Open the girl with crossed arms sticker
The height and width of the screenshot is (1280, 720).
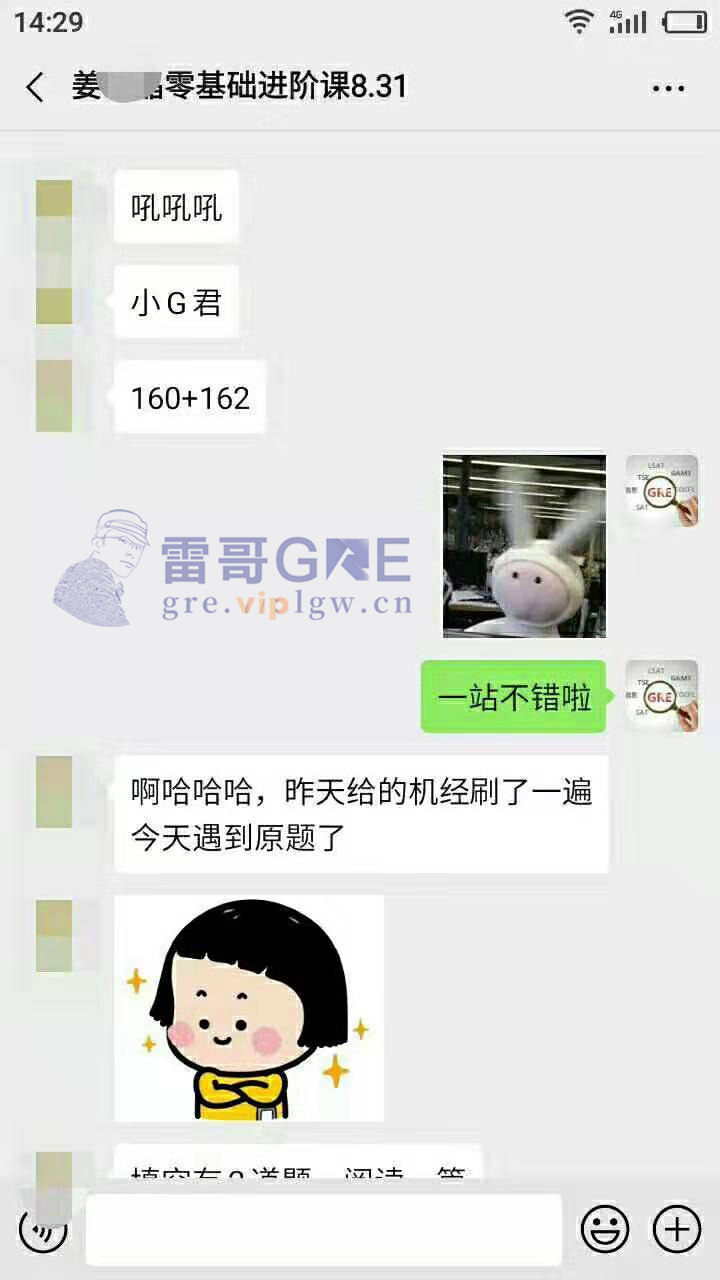tap(249, 1008)
